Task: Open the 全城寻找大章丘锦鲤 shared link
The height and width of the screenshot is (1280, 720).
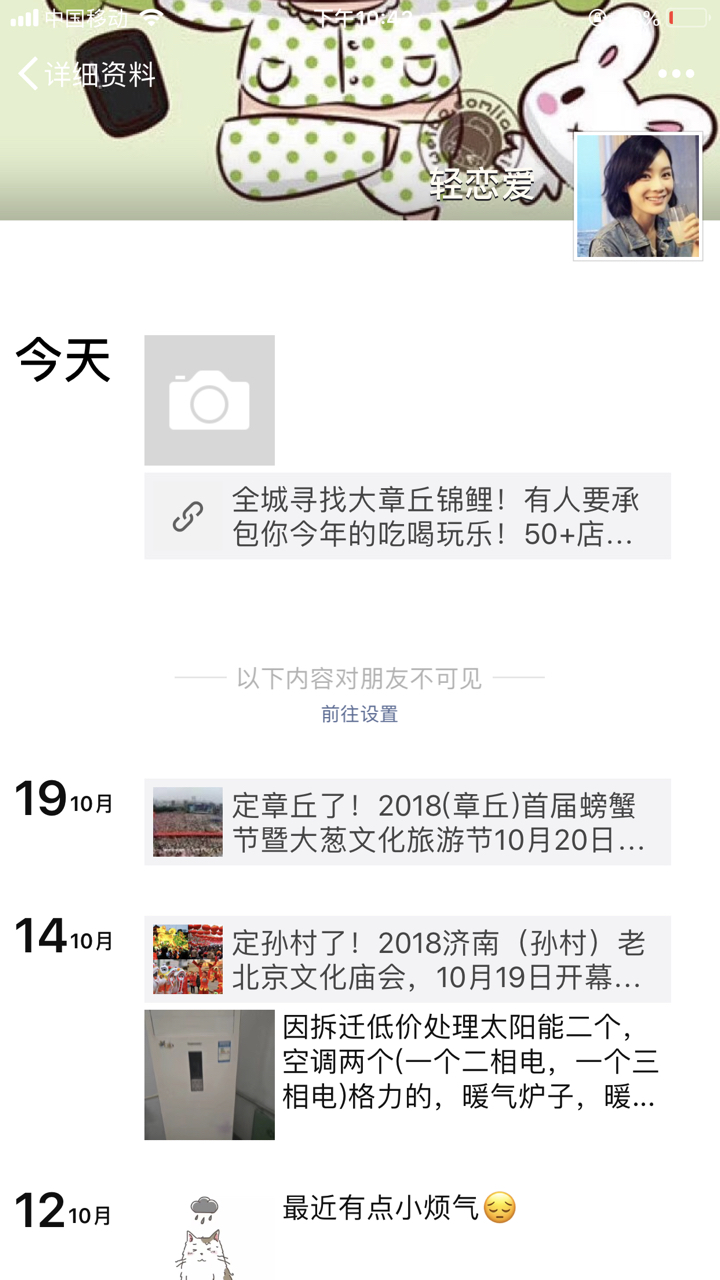Action: click(x=407, y=516)
